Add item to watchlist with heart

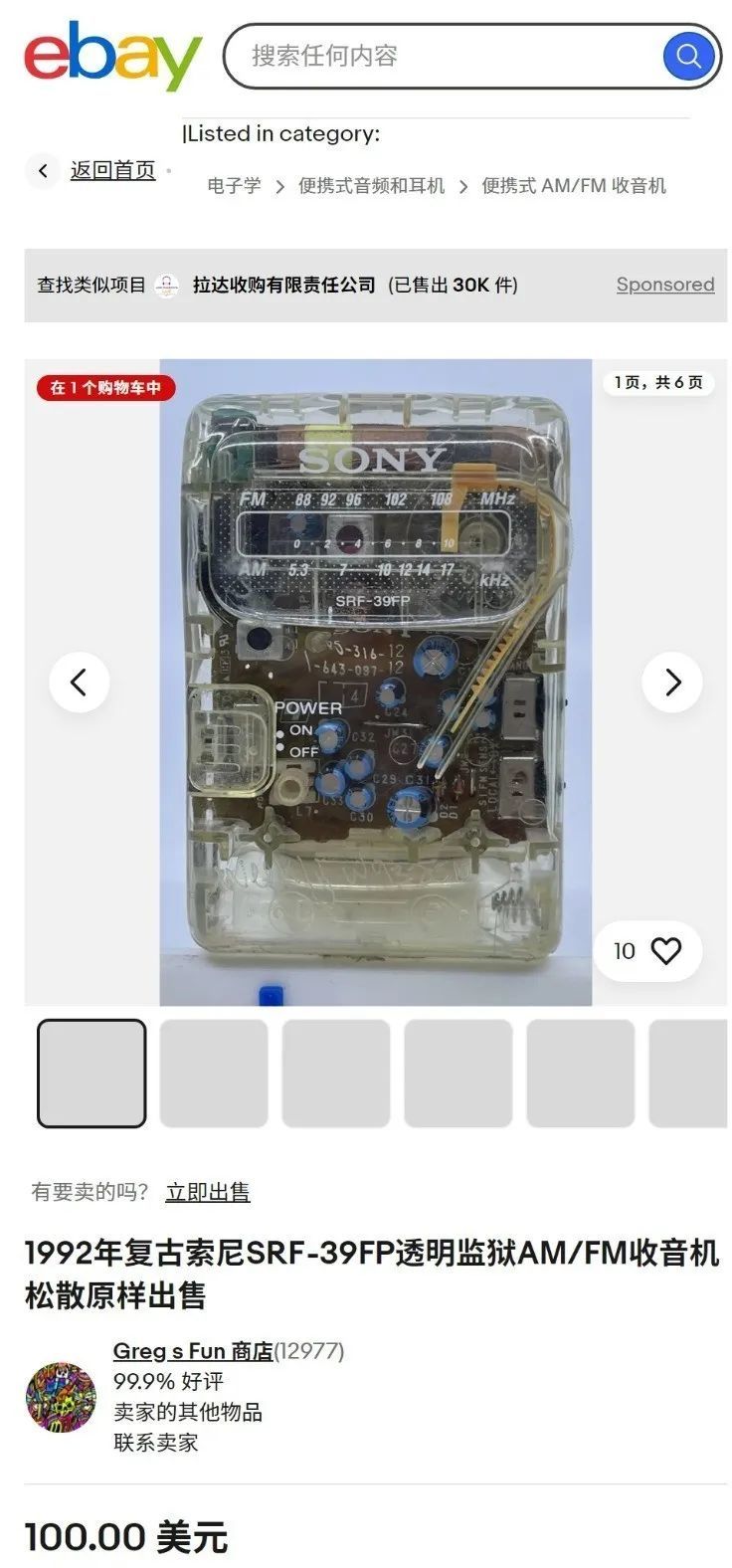click(x=665, y=951)
